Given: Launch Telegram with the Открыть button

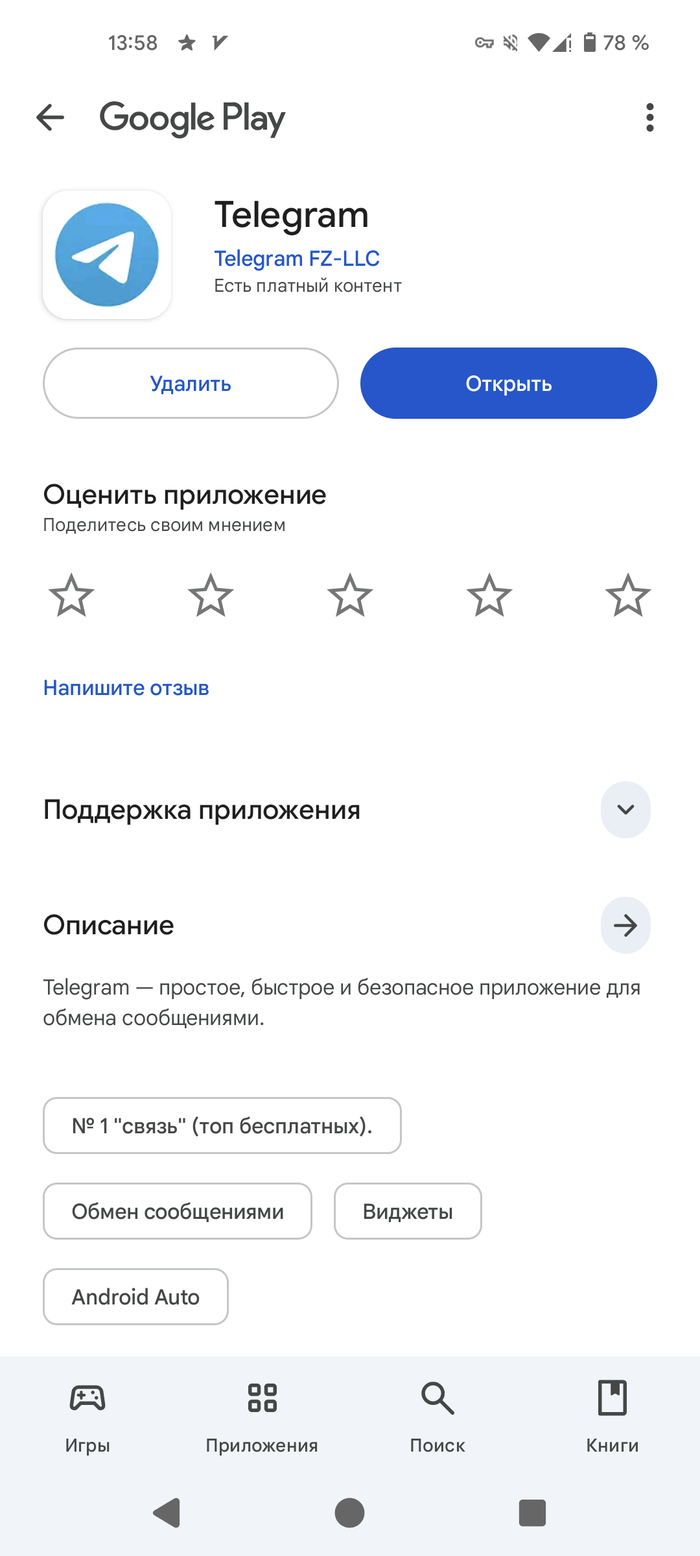Looking at the screenshot, I should click(508, 384).
